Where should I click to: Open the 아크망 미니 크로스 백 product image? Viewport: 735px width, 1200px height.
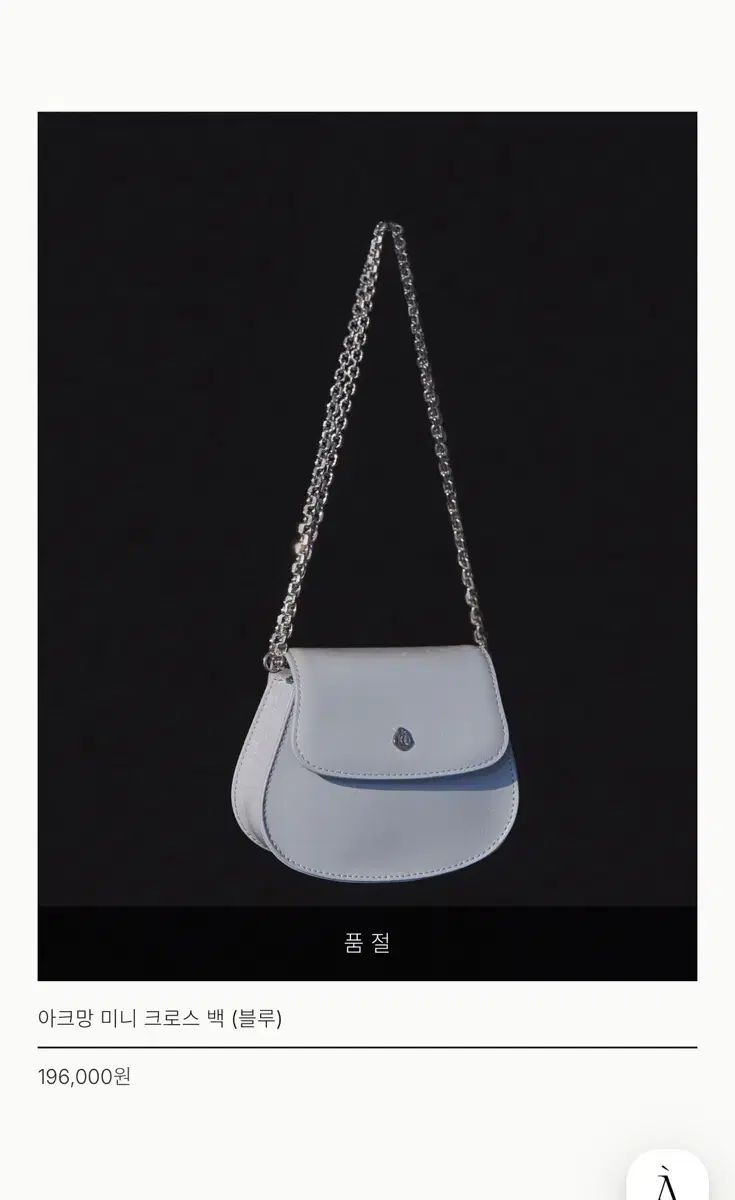(367, 510)
